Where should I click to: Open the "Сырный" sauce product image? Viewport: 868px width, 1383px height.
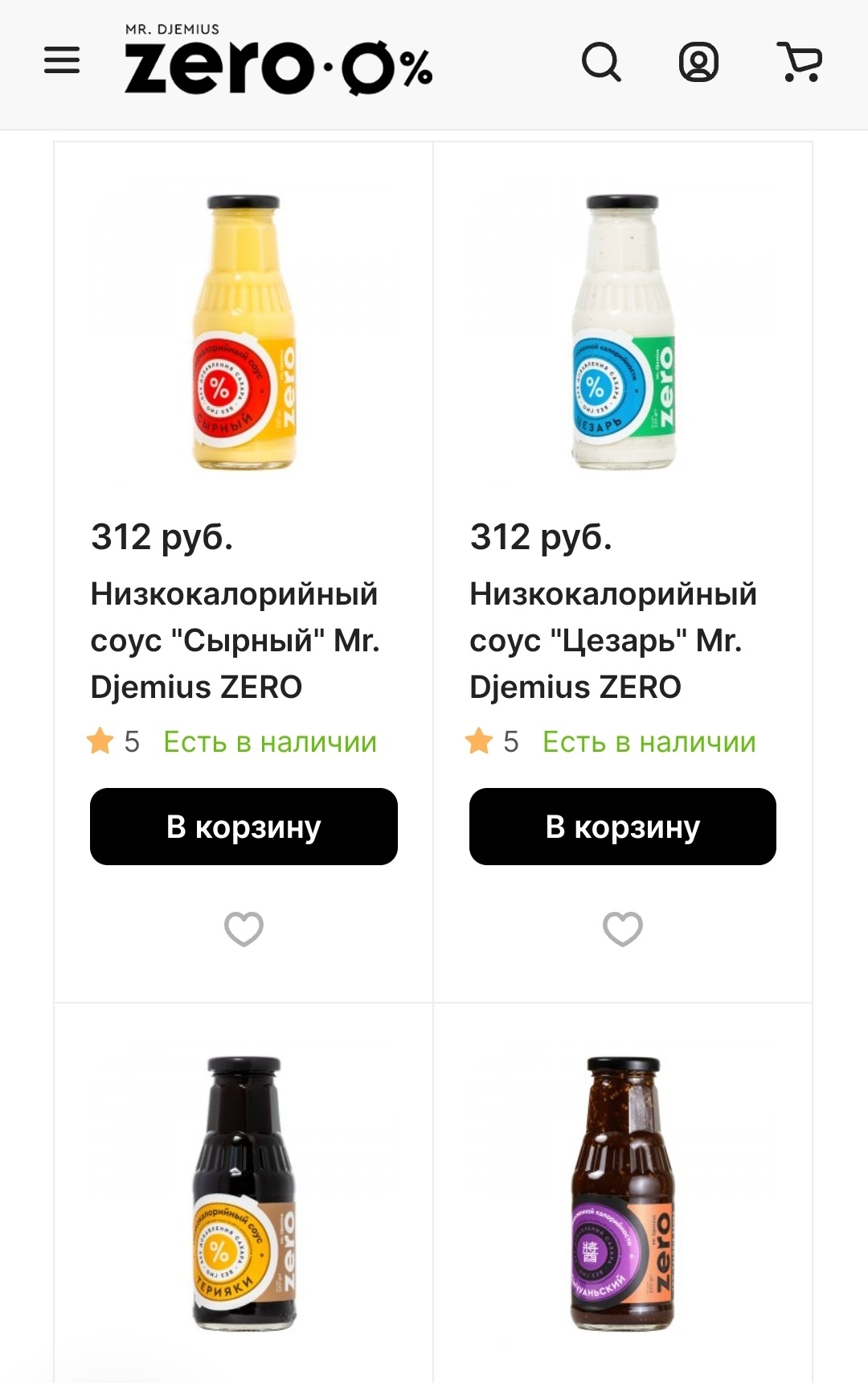[x=244, y=331]
